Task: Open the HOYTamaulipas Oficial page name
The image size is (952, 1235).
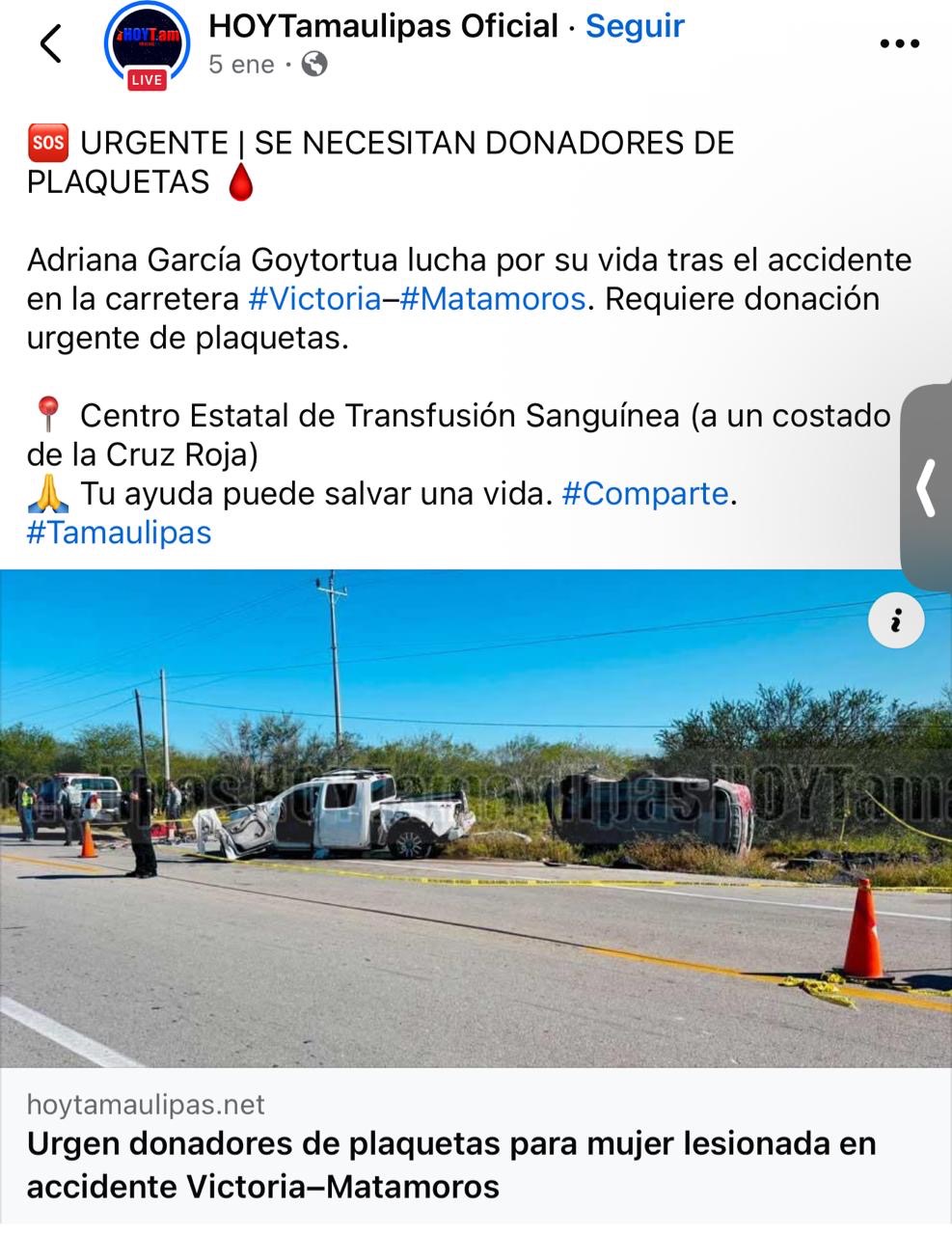Action: click(x=384, y=26)
